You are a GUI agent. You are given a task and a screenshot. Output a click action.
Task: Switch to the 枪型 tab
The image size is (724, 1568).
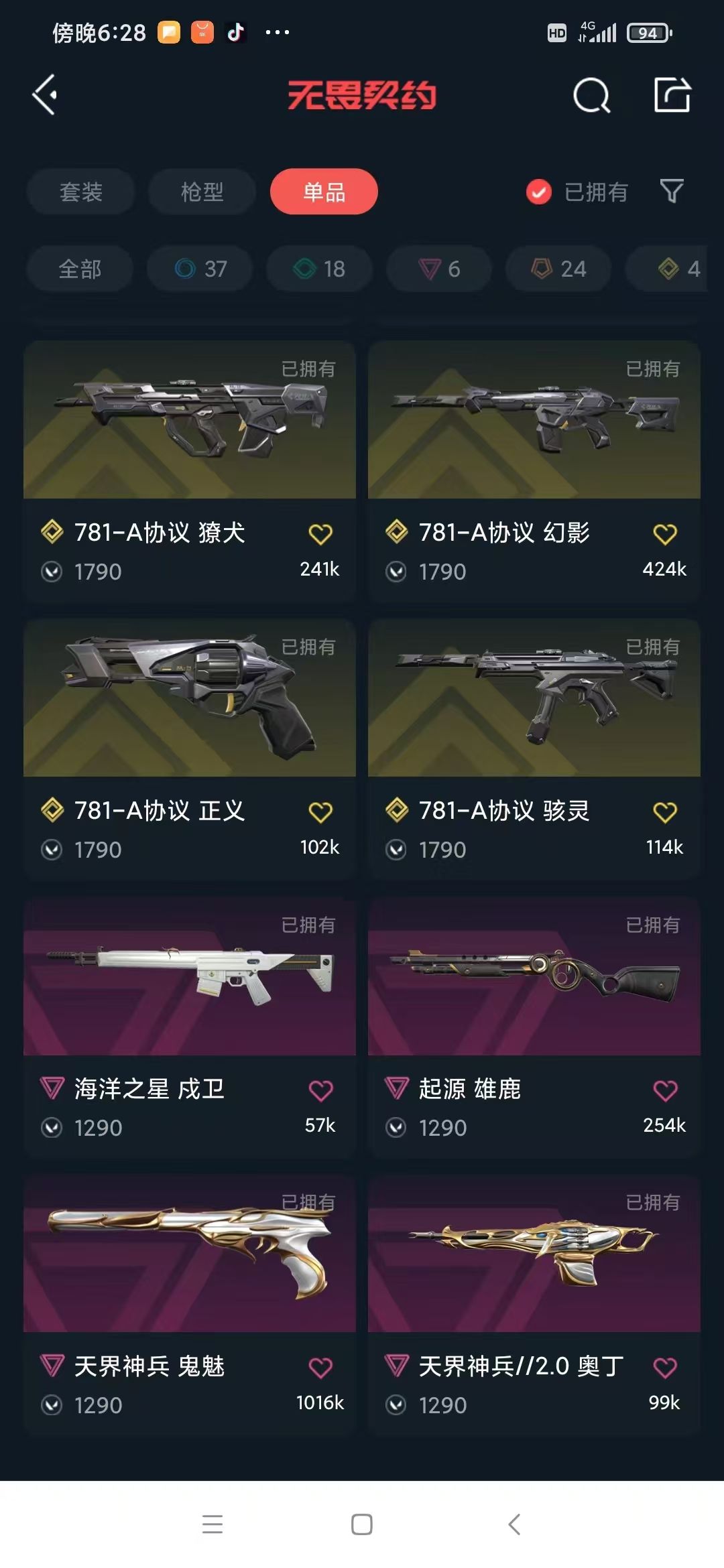pos(202,192)
